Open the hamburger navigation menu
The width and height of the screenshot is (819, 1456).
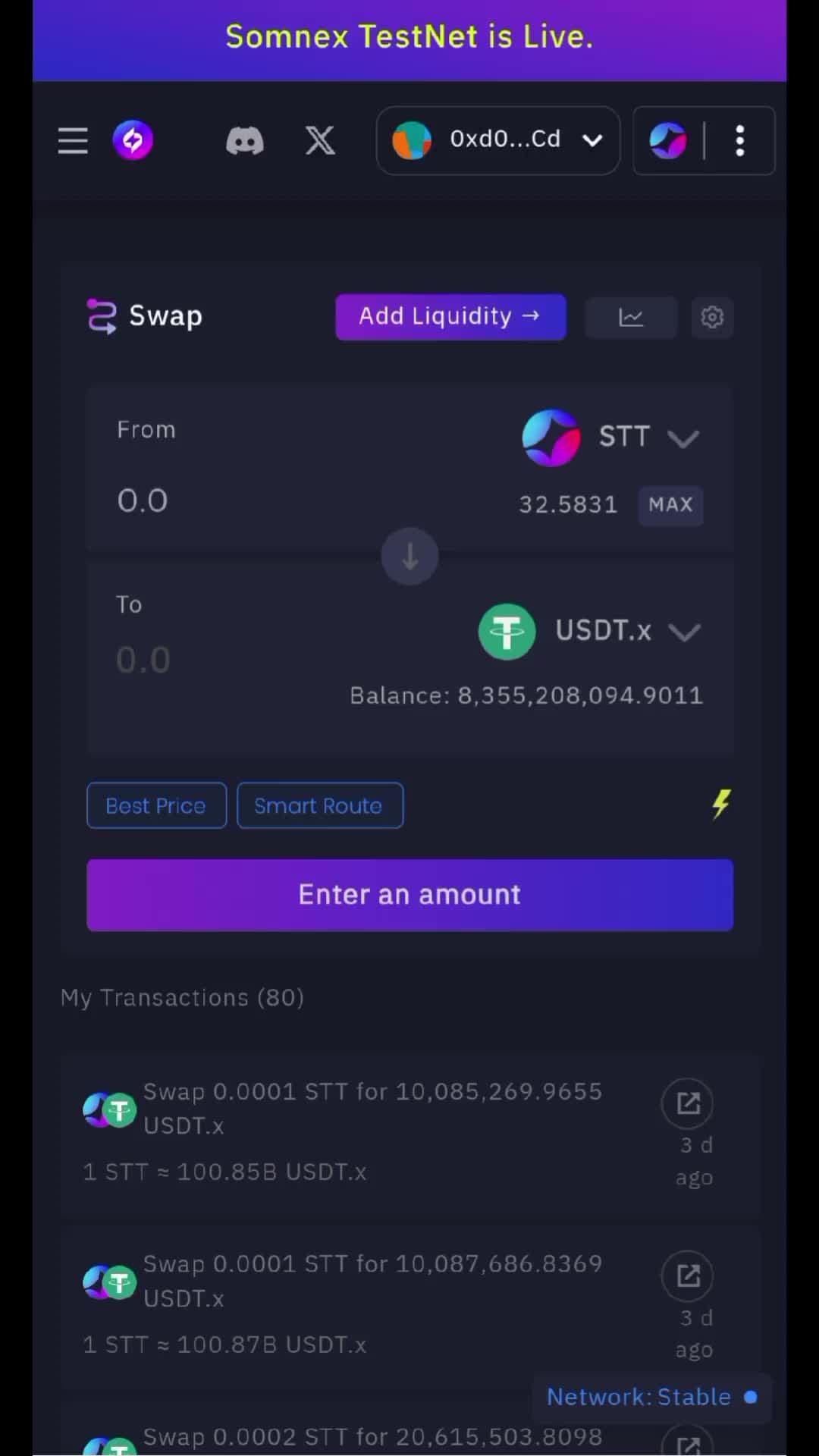pyautogui.click(x=72, y=140)
